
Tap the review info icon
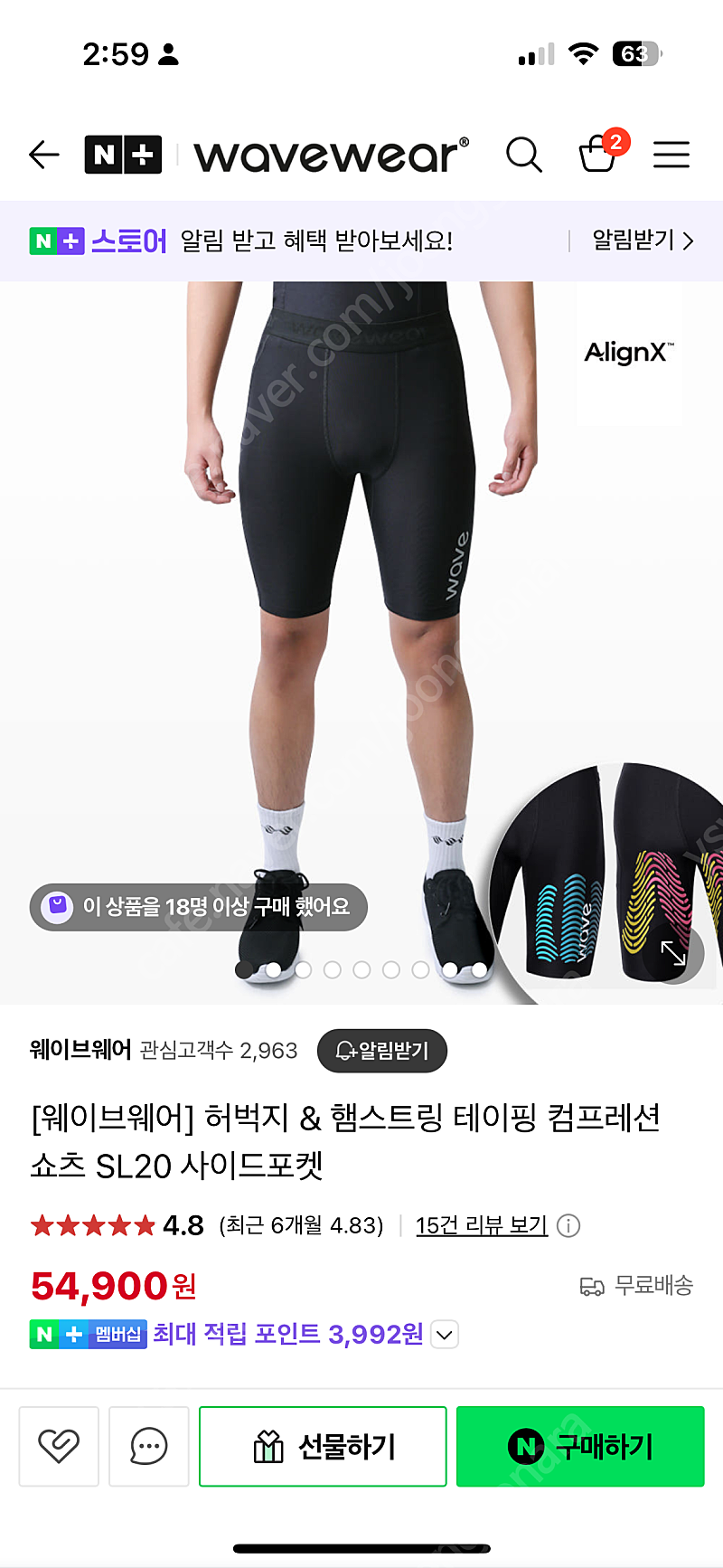(x=568, y=1226)
